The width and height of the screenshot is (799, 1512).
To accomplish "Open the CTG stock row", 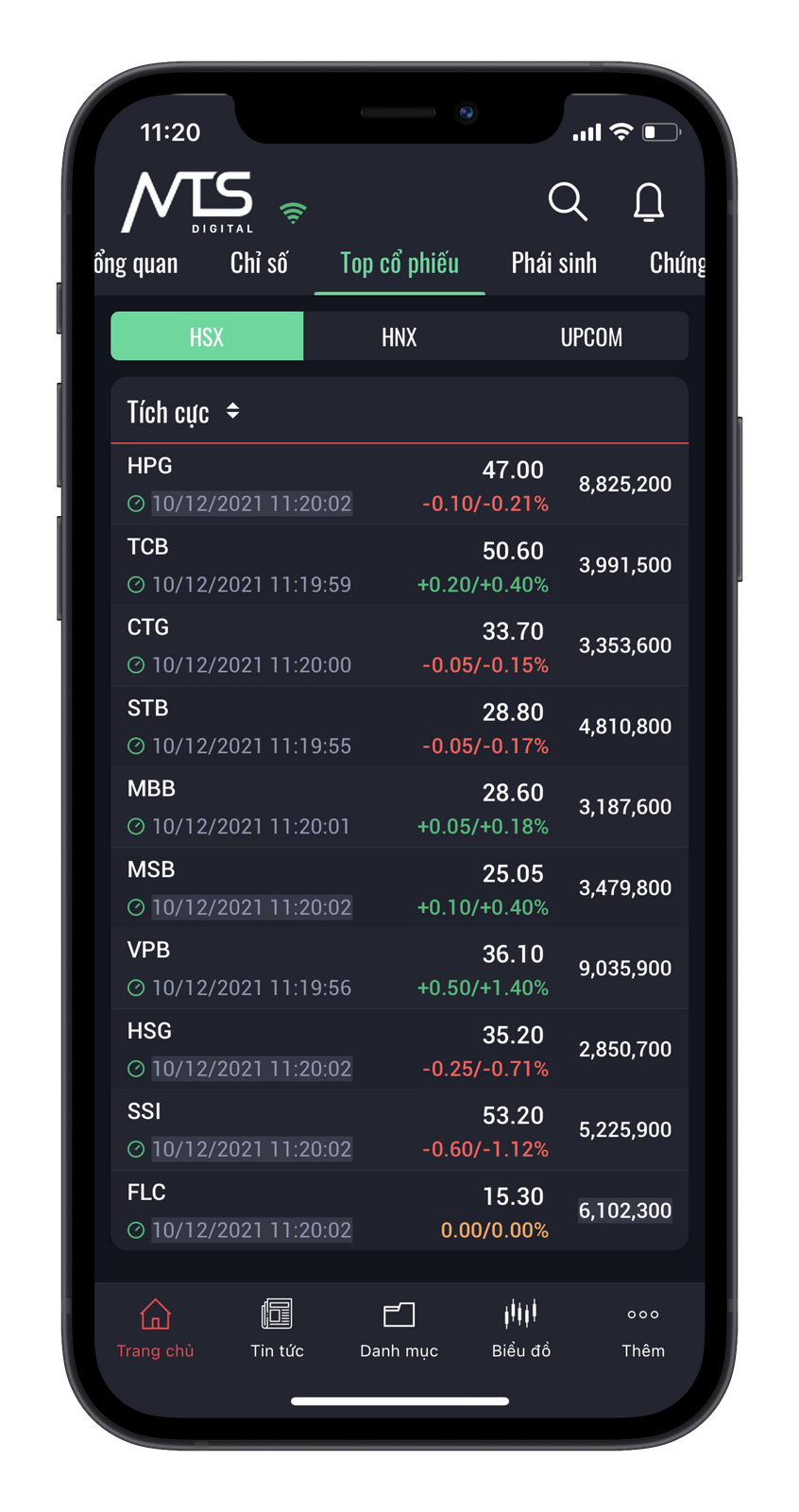I will pos(399,645).
